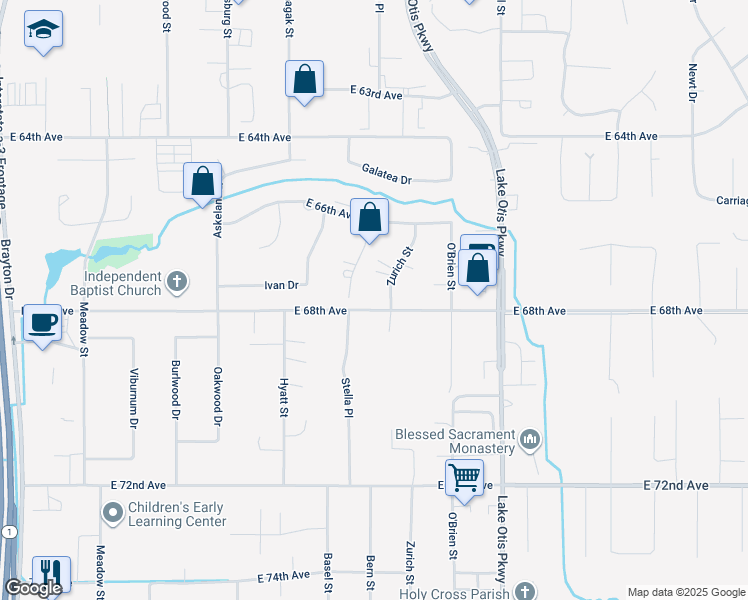The height and width of the screenshot is (600, 748).
Task: Open Blessed Sacrament Monastery marker
Action: [530, 437]
